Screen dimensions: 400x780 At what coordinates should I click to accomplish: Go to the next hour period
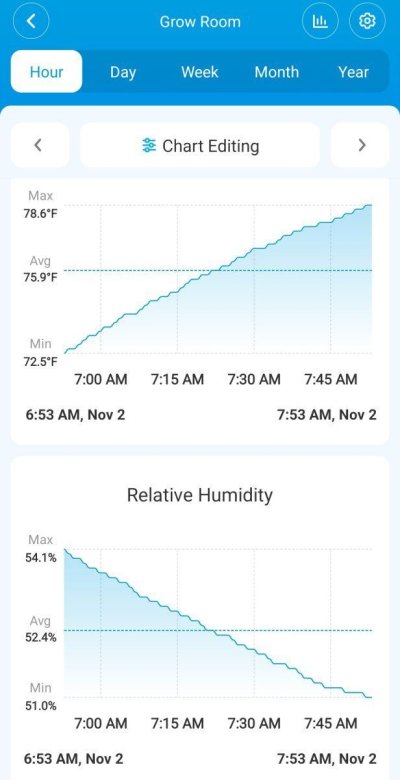click(360, 145)
